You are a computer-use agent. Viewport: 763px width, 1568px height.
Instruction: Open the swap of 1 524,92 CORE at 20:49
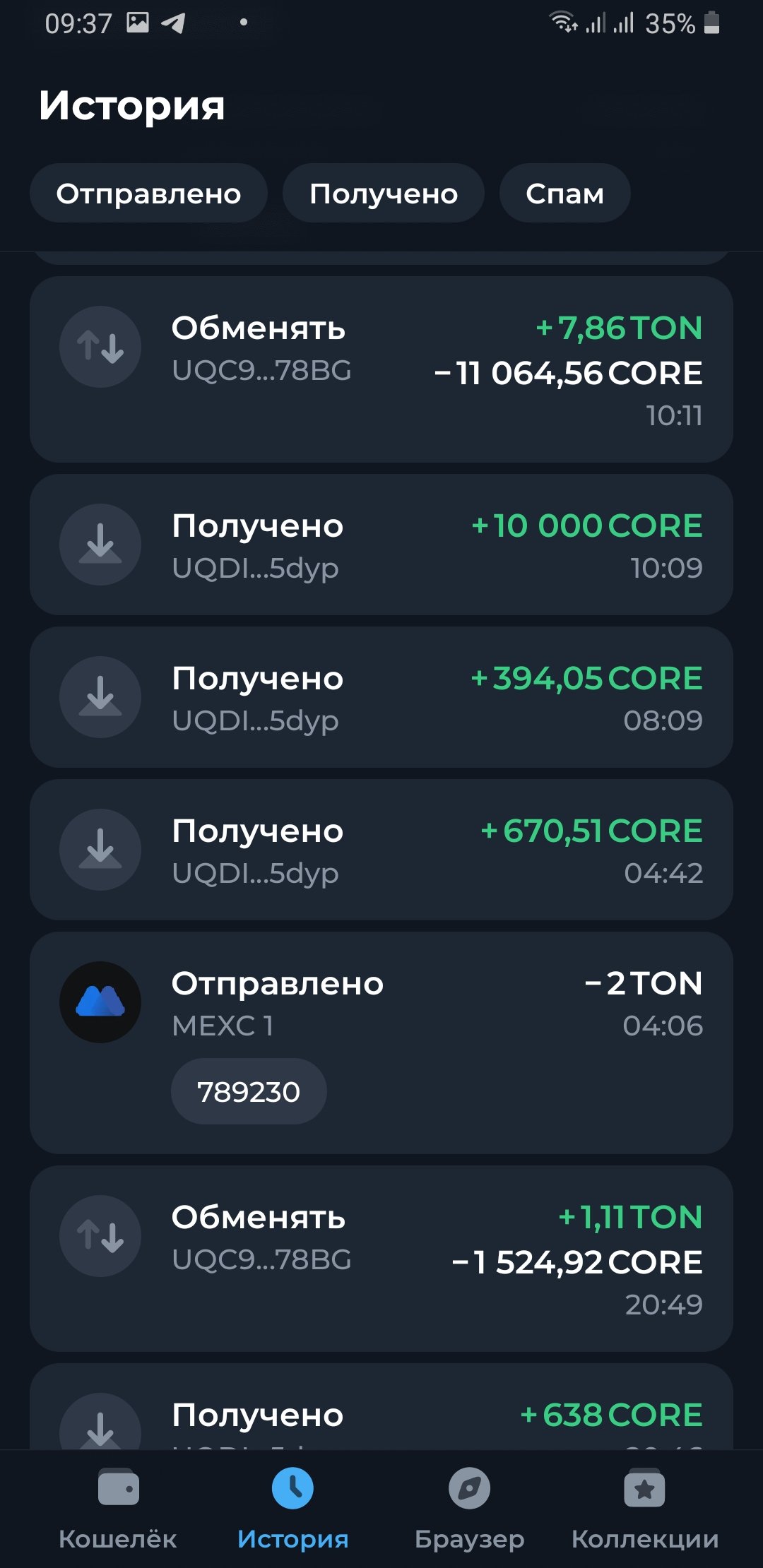click(381, 1259)
